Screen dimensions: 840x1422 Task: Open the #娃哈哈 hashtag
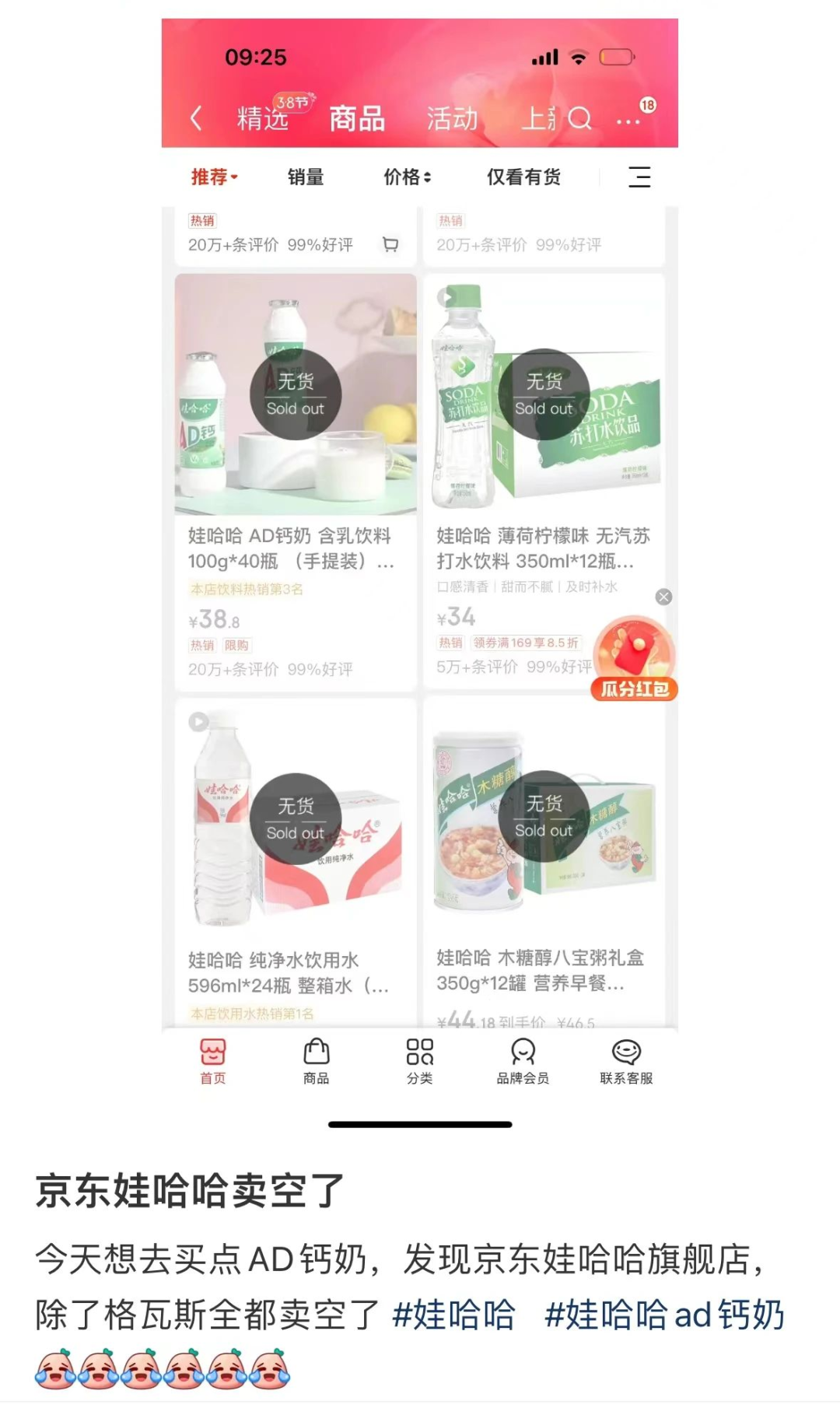click(453, 1315)
